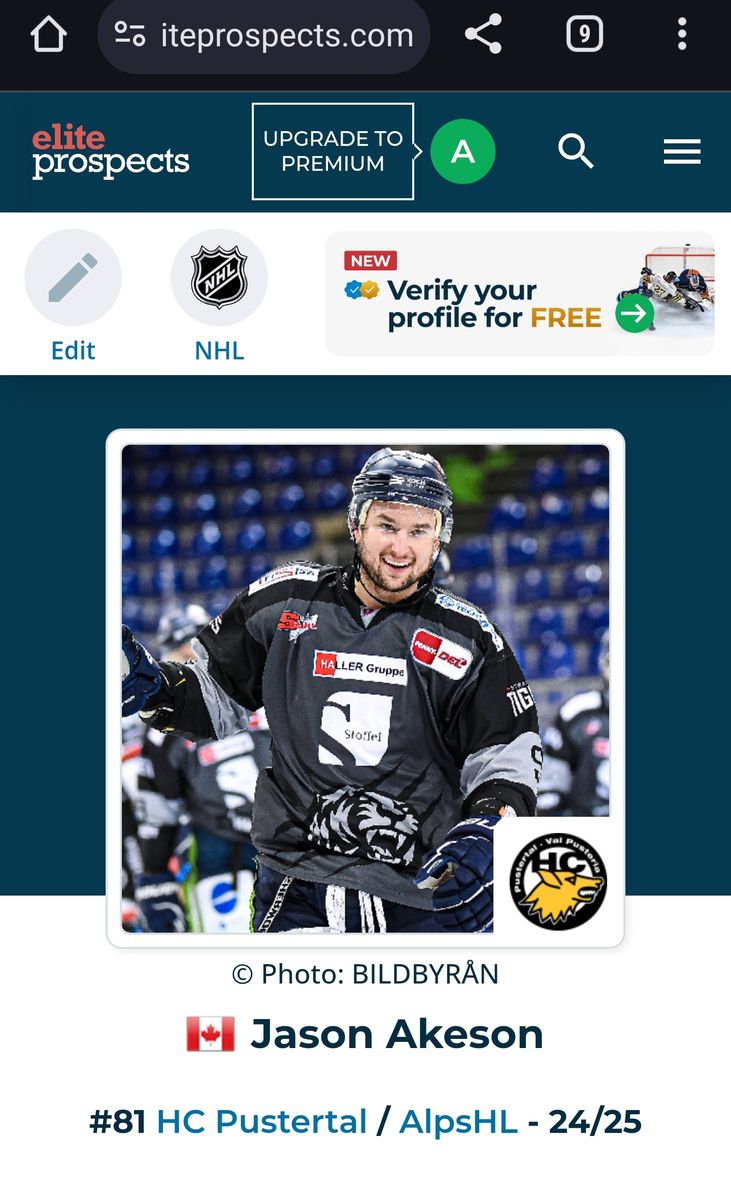
Task: Open the AlpsHL league link
Action: 458,1122
